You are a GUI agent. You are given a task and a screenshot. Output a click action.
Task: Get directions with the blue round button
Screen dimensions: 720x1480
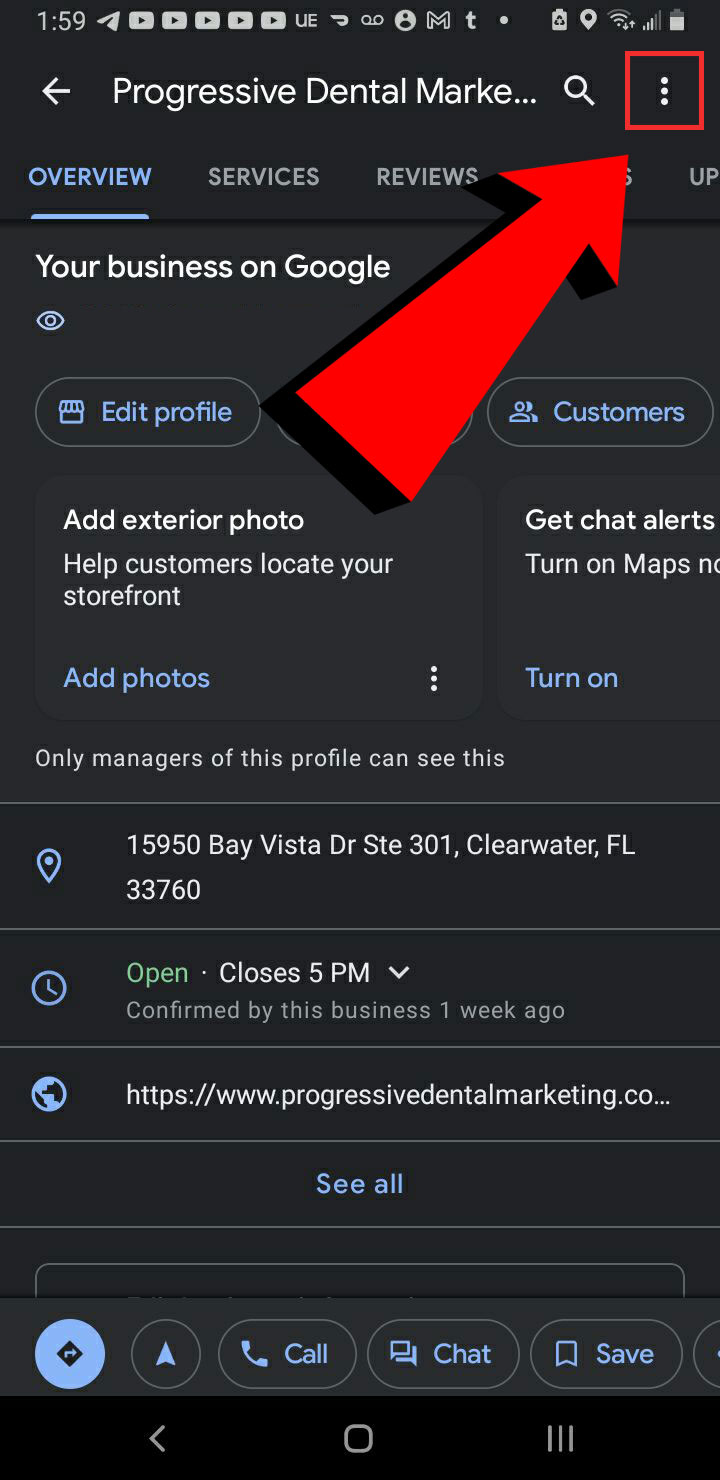70,1354
